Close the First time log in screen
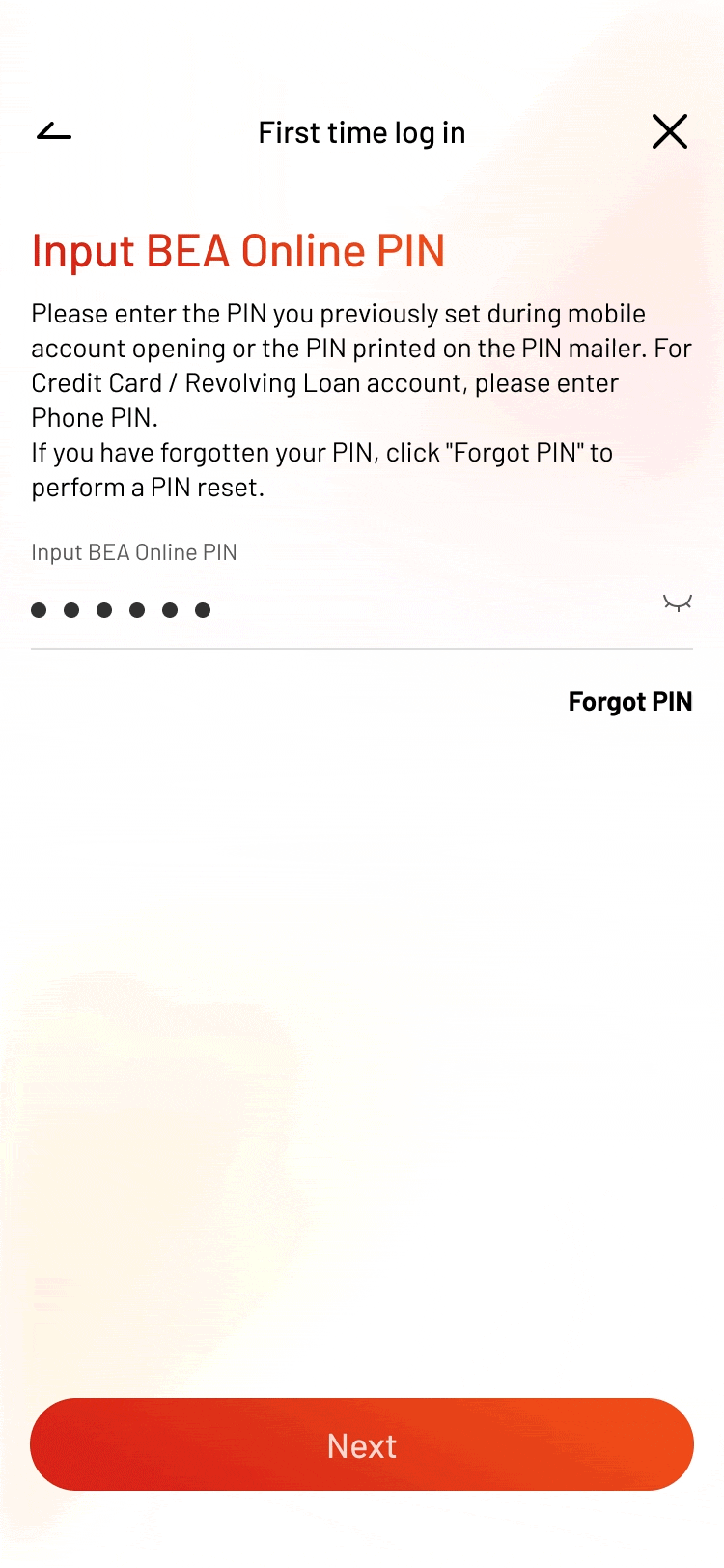 tap(669, 131)
